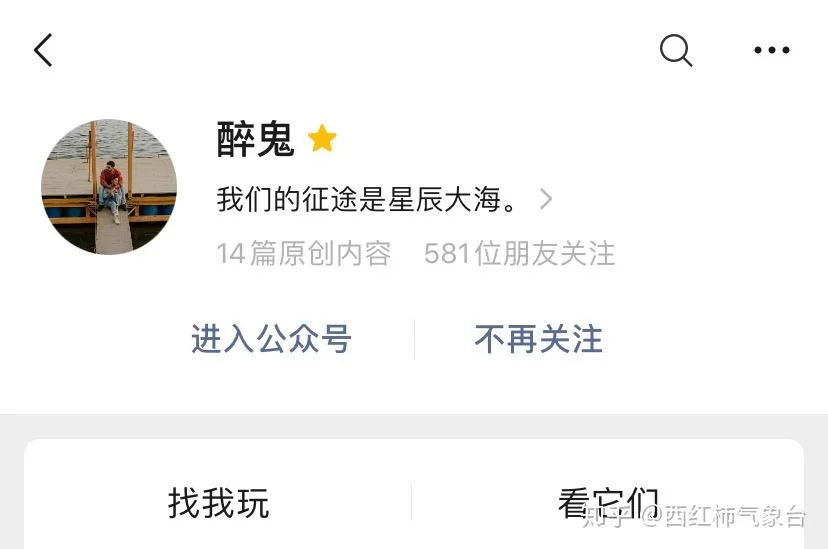Open the 看它们 menu
Image resolution: width=828 pixels, height=549 pixels.
pos(608,502)
